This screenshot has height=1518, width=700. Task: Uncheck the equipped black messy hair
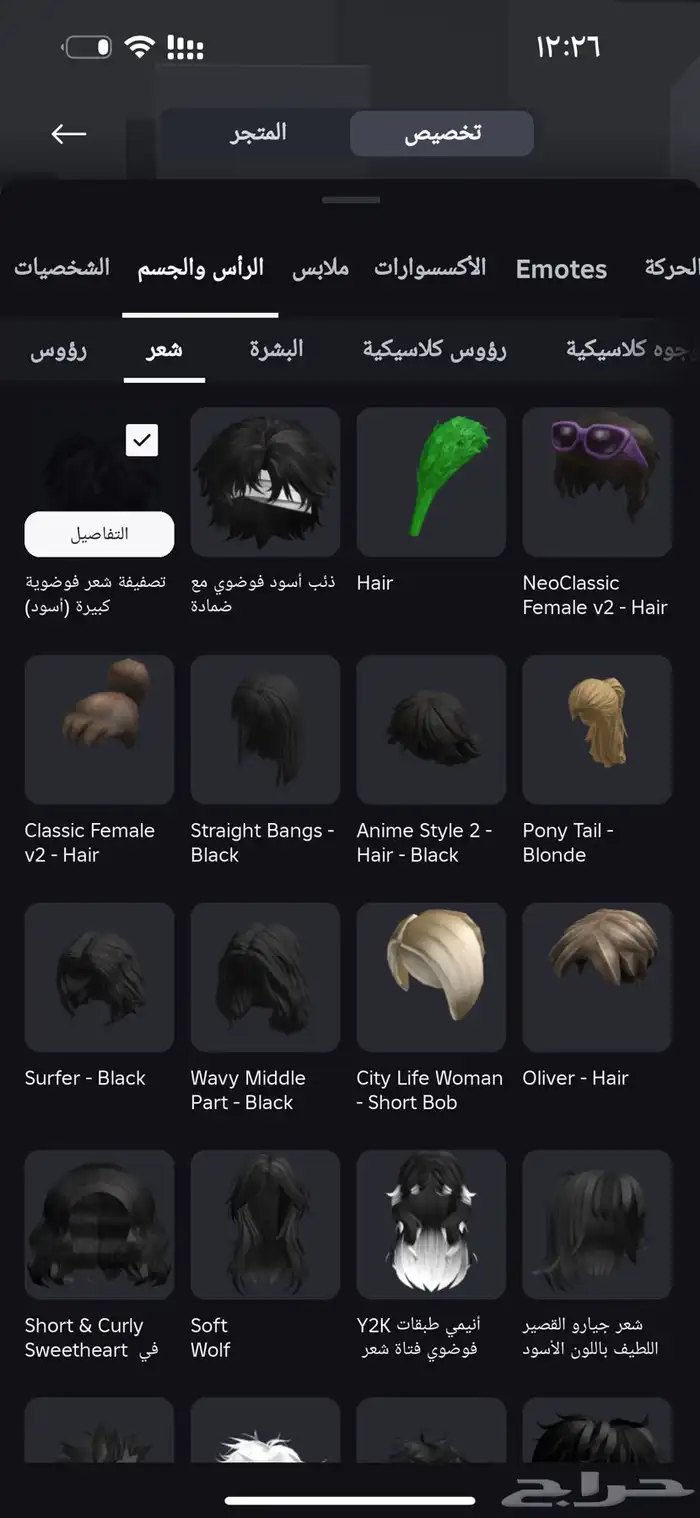[x=142, y=440]
